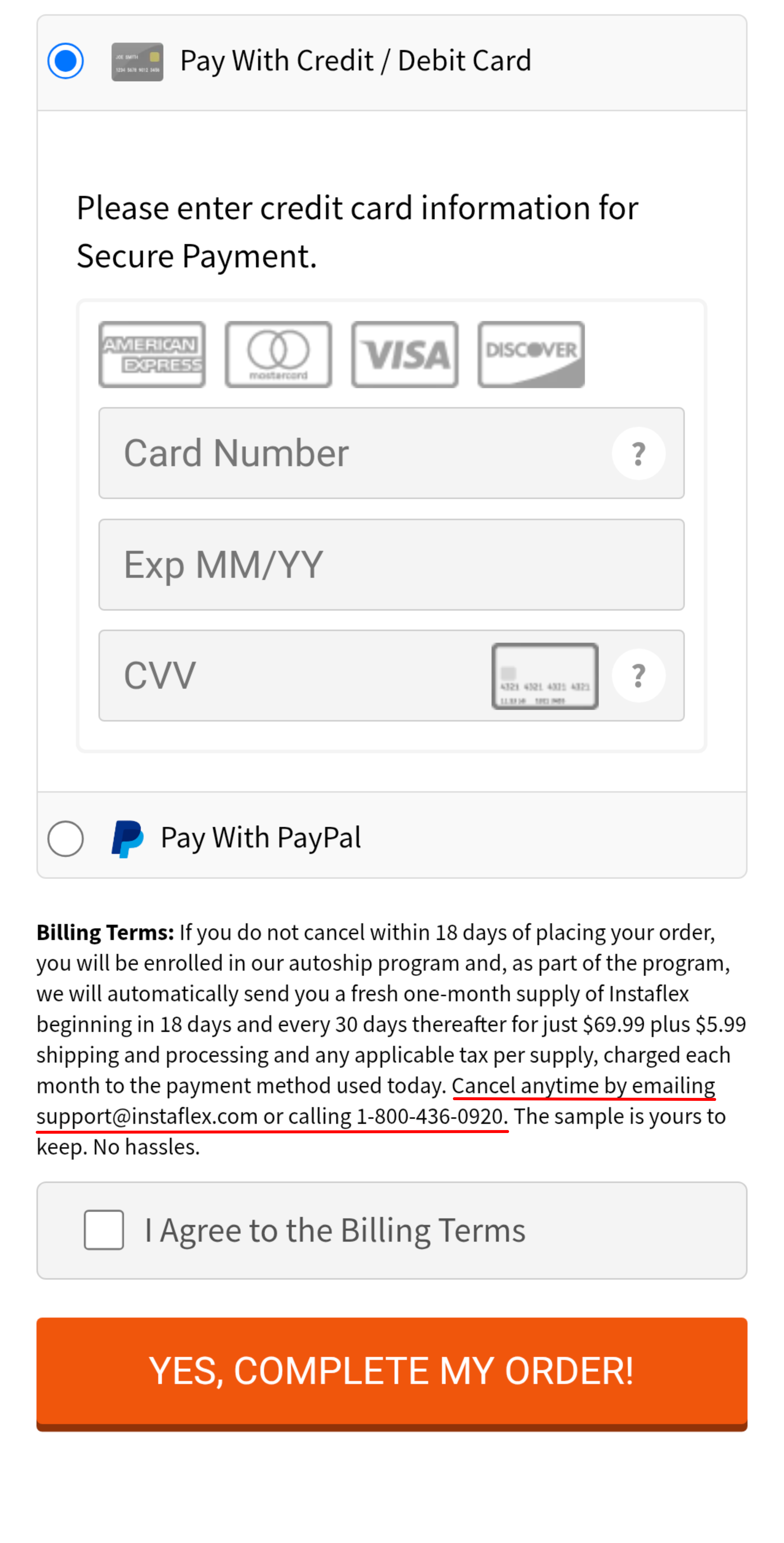Select the Pay With PayPal option

click(65, 838)
